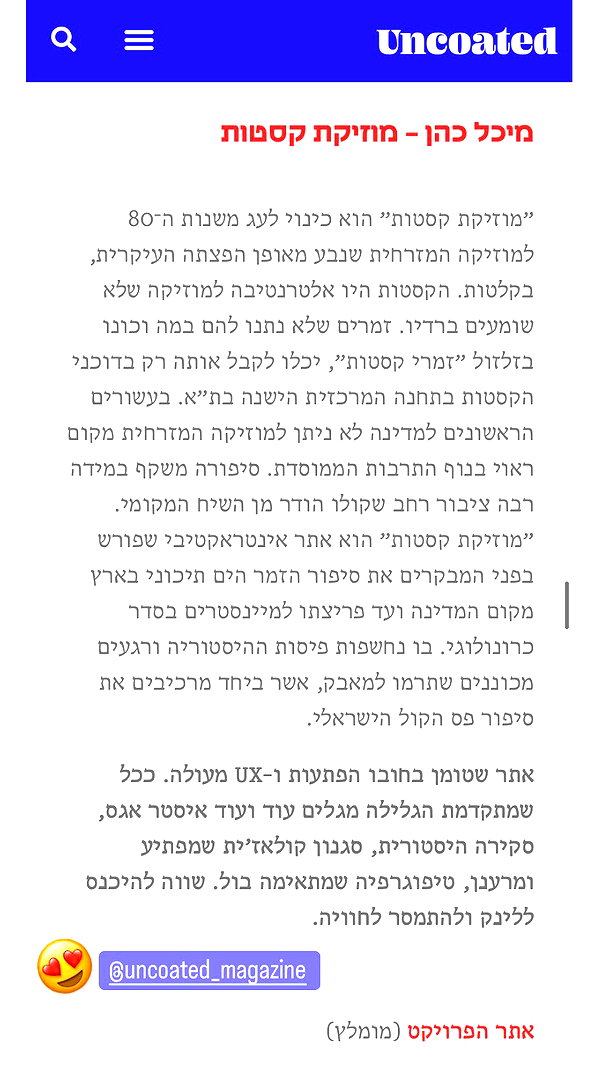
Task: Open the red אתר הפרויקט link
Action: tap(471, 1032)
